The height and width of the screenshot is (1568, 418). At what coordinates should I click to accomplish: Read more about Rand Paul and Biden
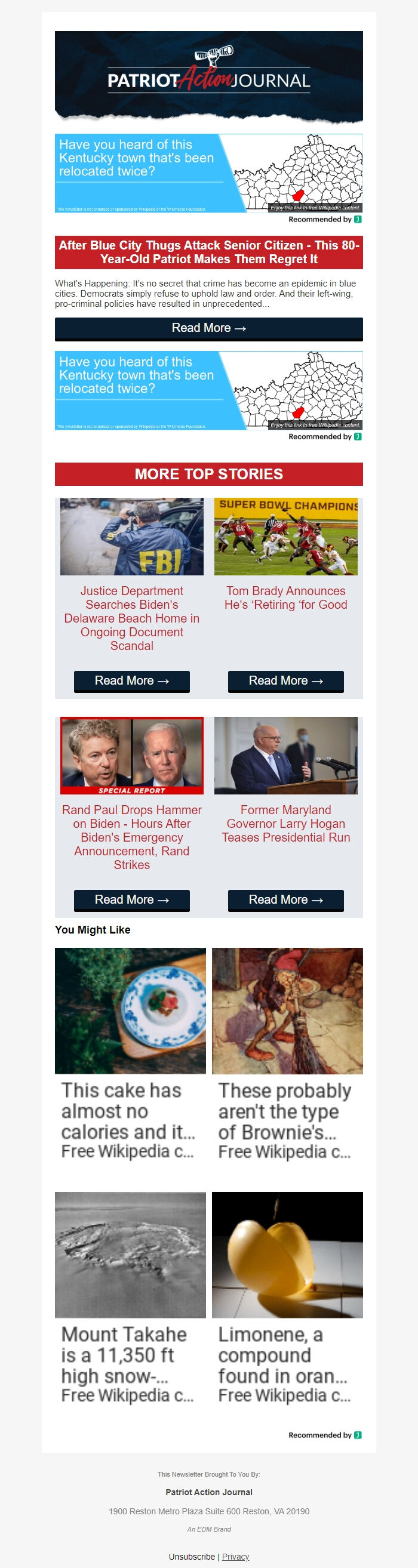tap(131, 899)
